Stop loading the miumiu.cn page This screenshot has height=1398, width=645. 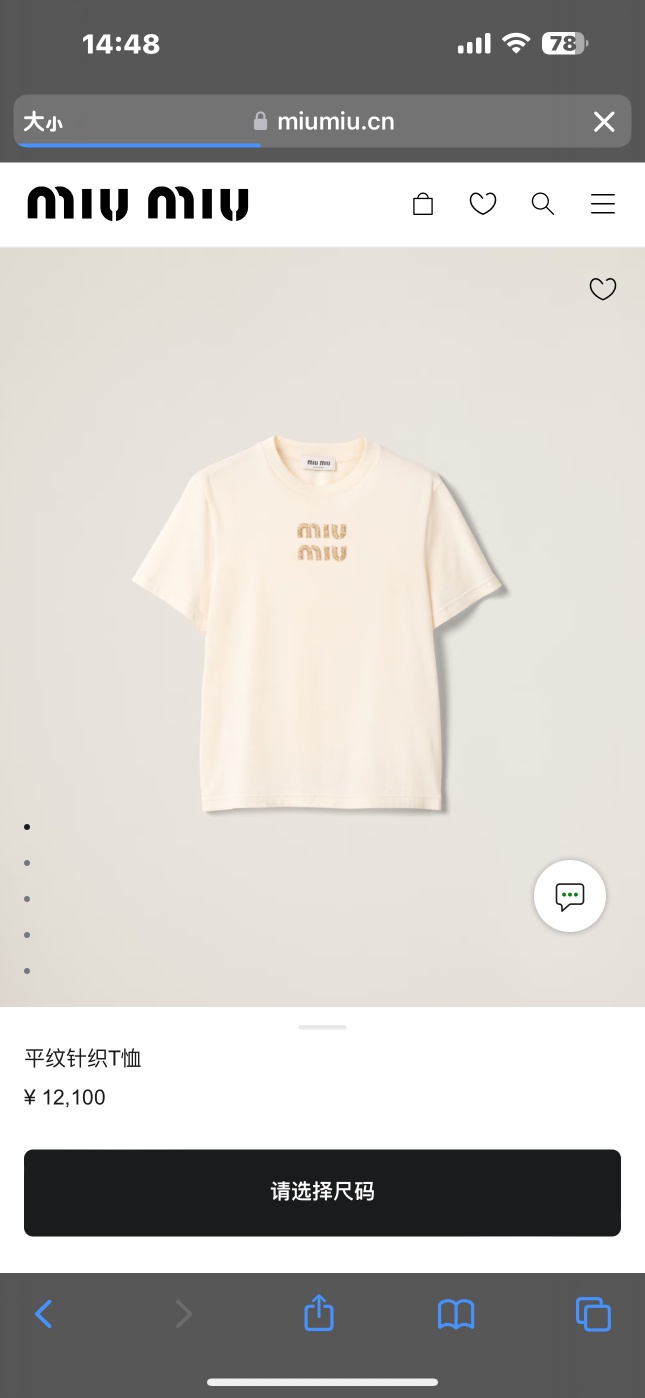pos(604,122)
